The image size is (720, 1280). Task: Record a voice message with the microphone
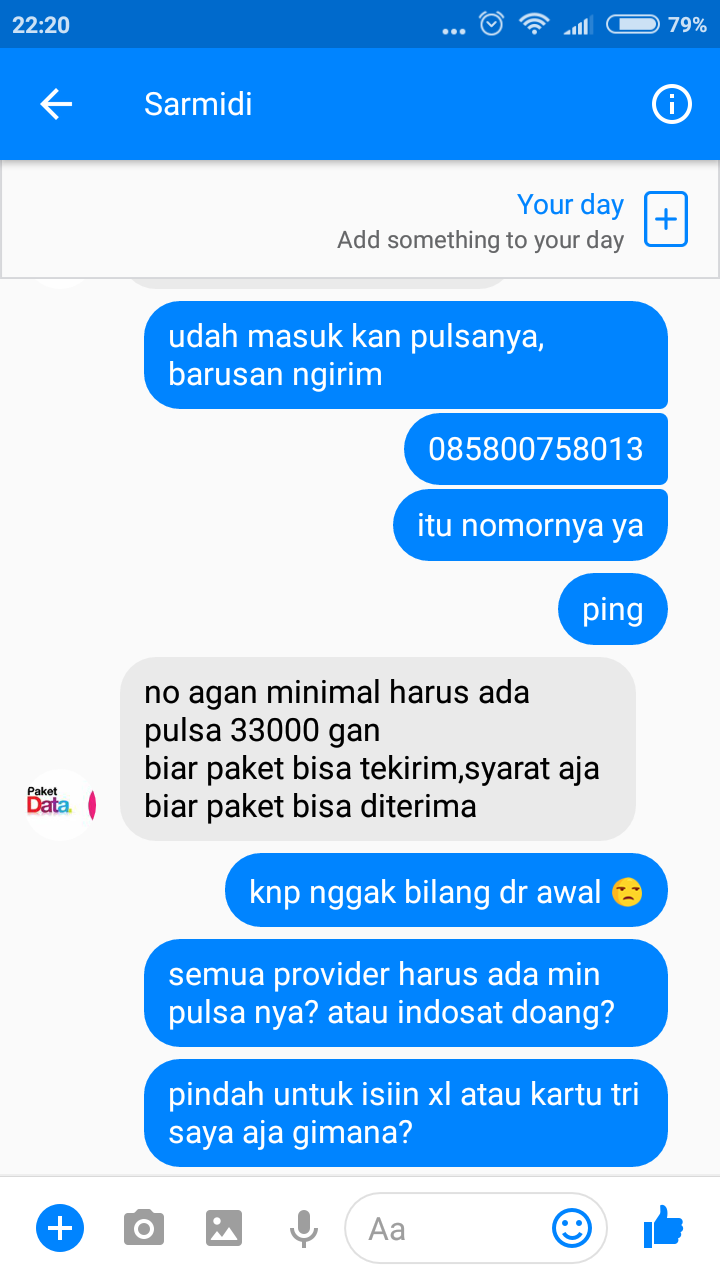coord(303,1227)
